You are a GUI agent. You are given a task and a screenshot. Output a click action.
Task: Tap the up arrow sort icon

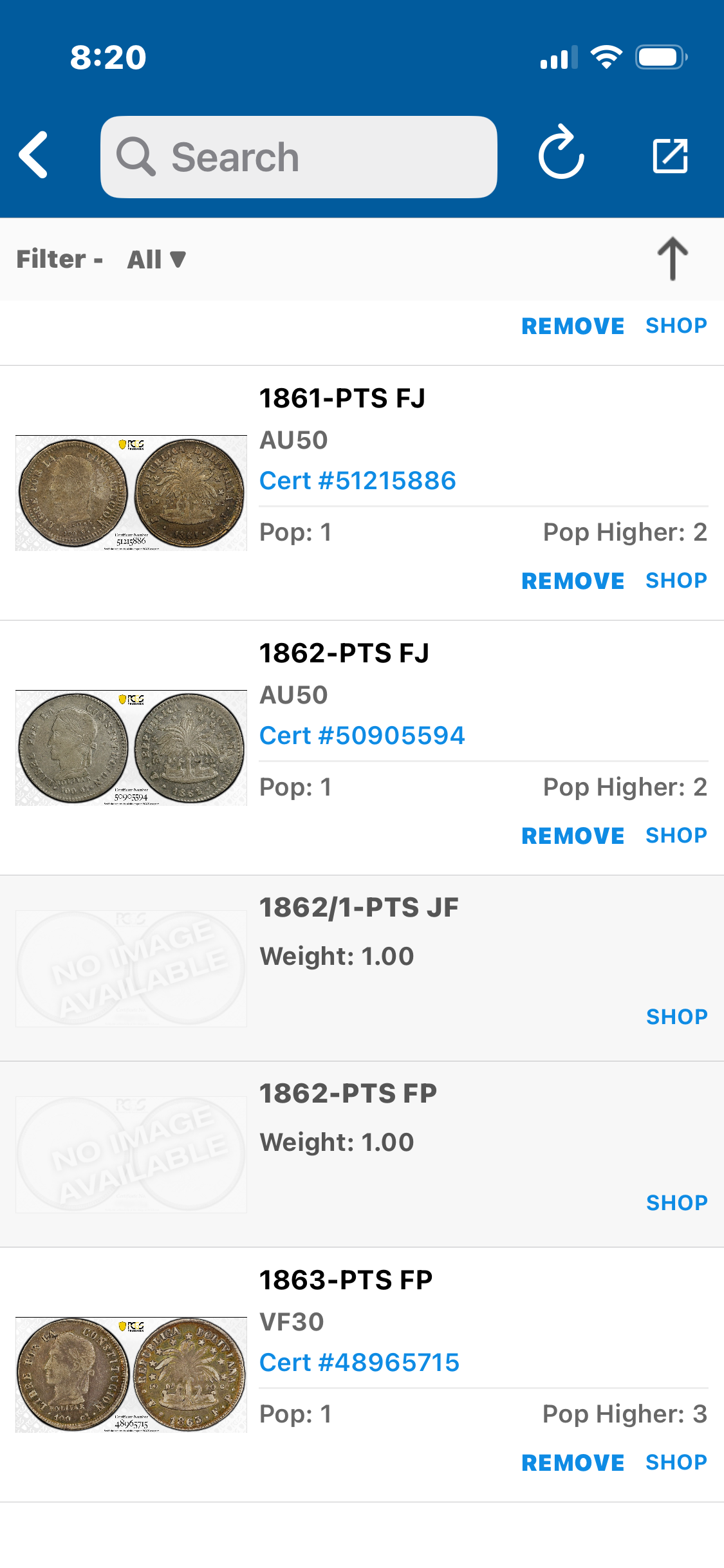pyautogui.click(x=672, y=259)
